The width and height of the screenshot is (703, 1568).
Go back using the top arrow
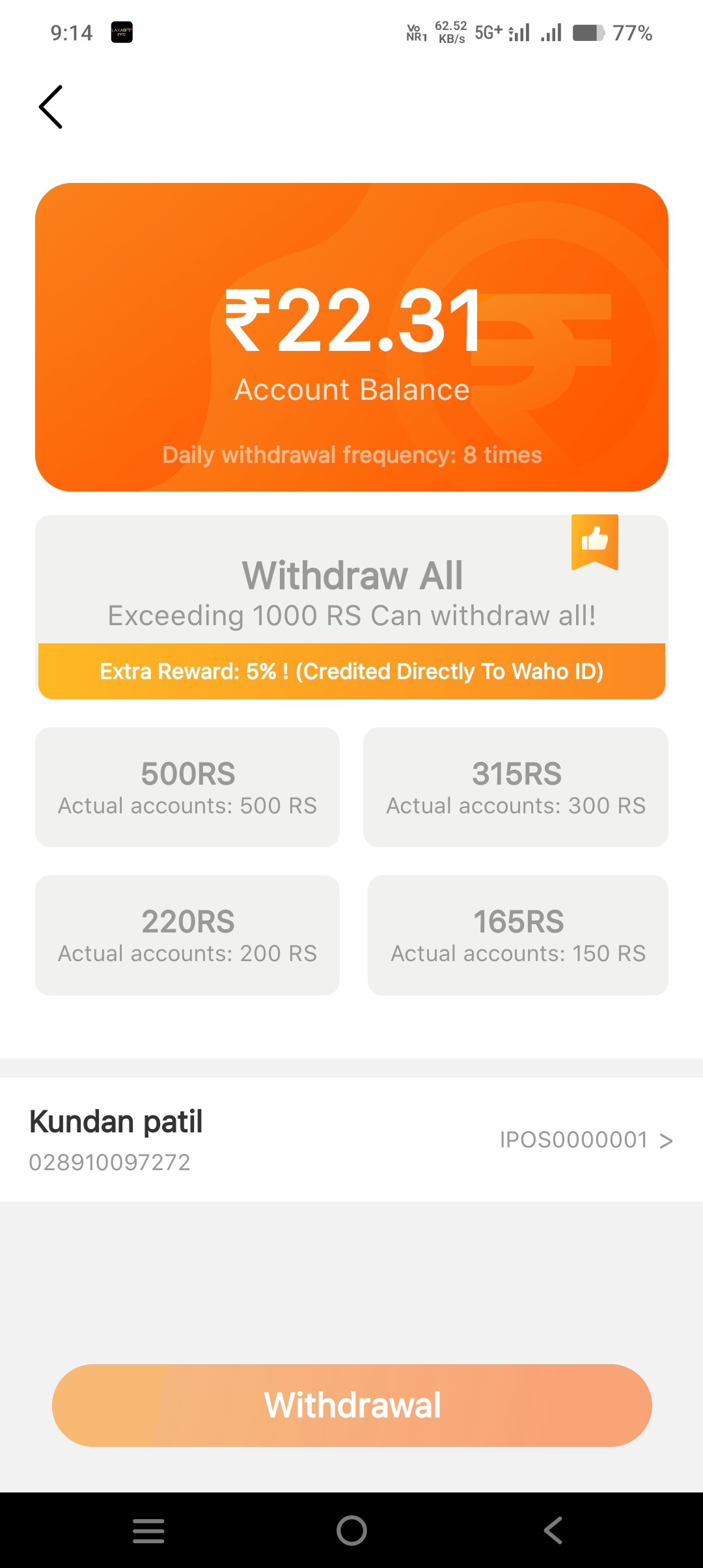coord(51,107)
